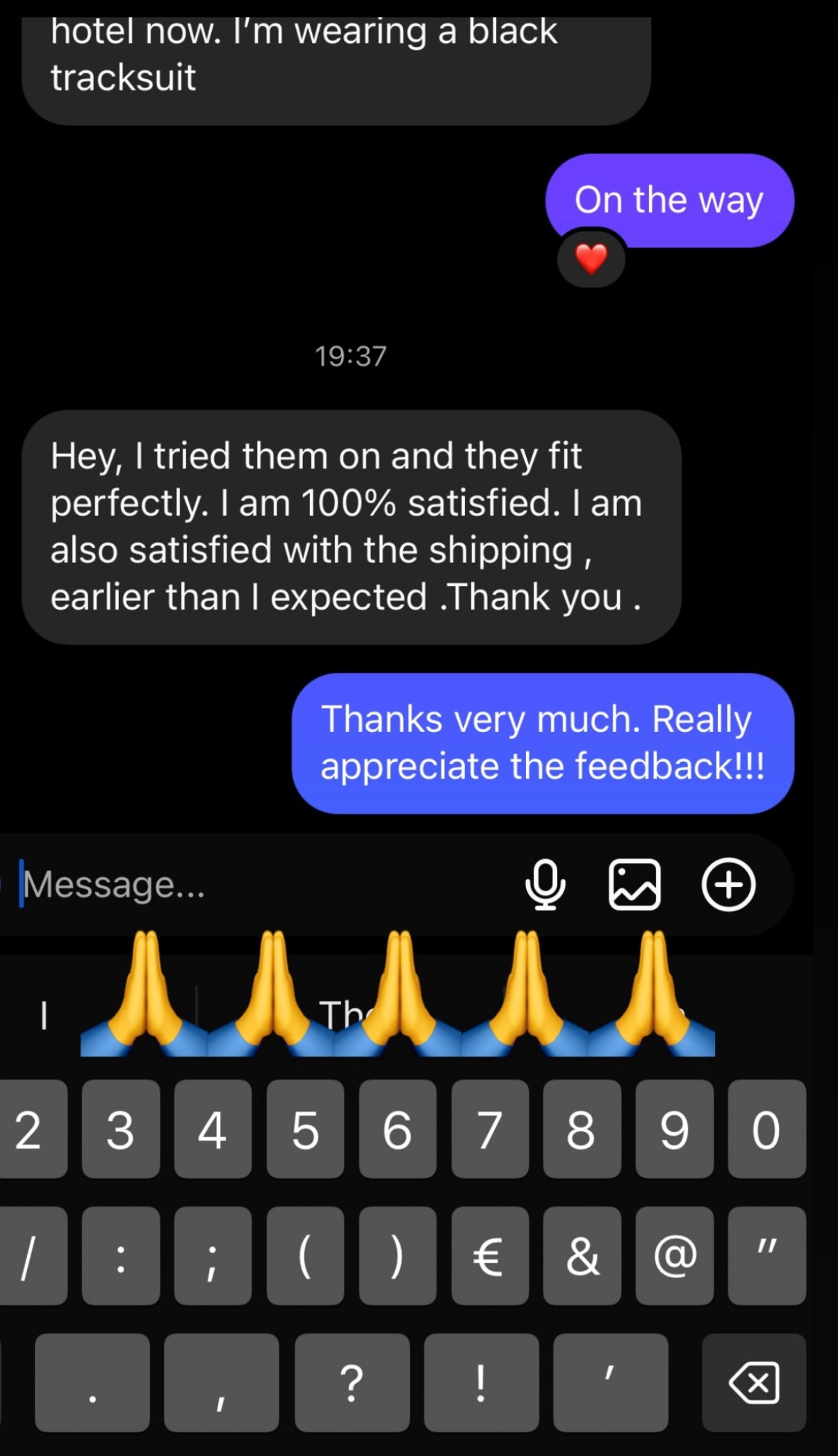Tap the heart reaction under On the way
Screen dimensions: 838x1456
[591, 259]
